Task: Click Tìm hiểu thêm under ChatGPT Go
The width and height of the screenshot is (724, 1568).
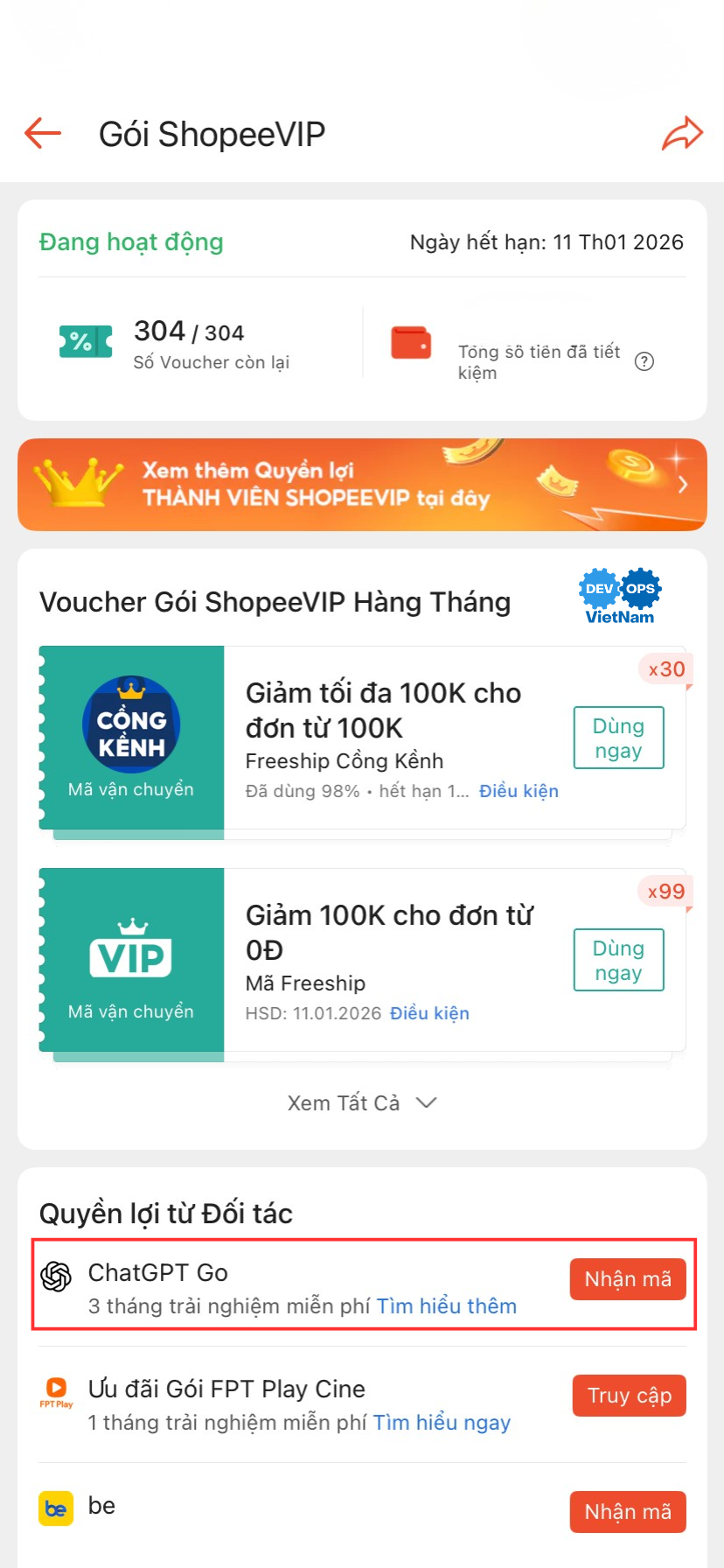Action: point(446,1305)
